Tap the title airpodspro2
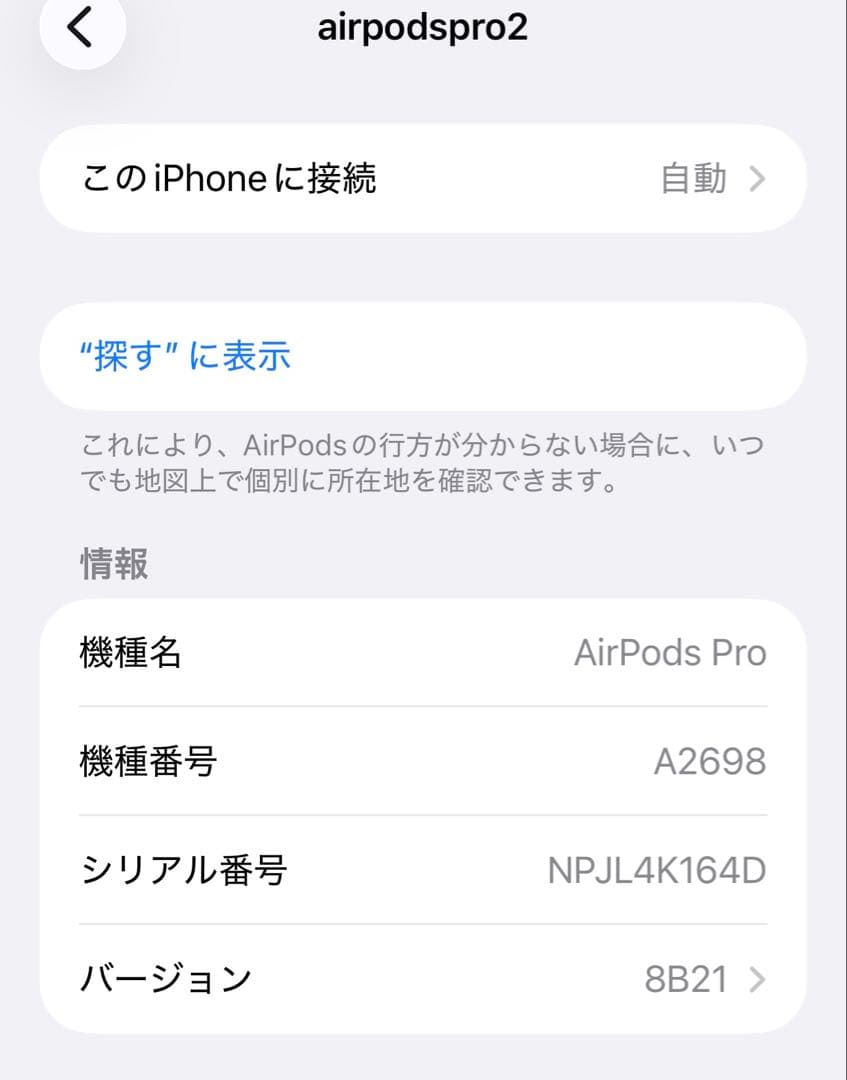Viewport: 847px width, 1080px height. (x=423, y=28)
